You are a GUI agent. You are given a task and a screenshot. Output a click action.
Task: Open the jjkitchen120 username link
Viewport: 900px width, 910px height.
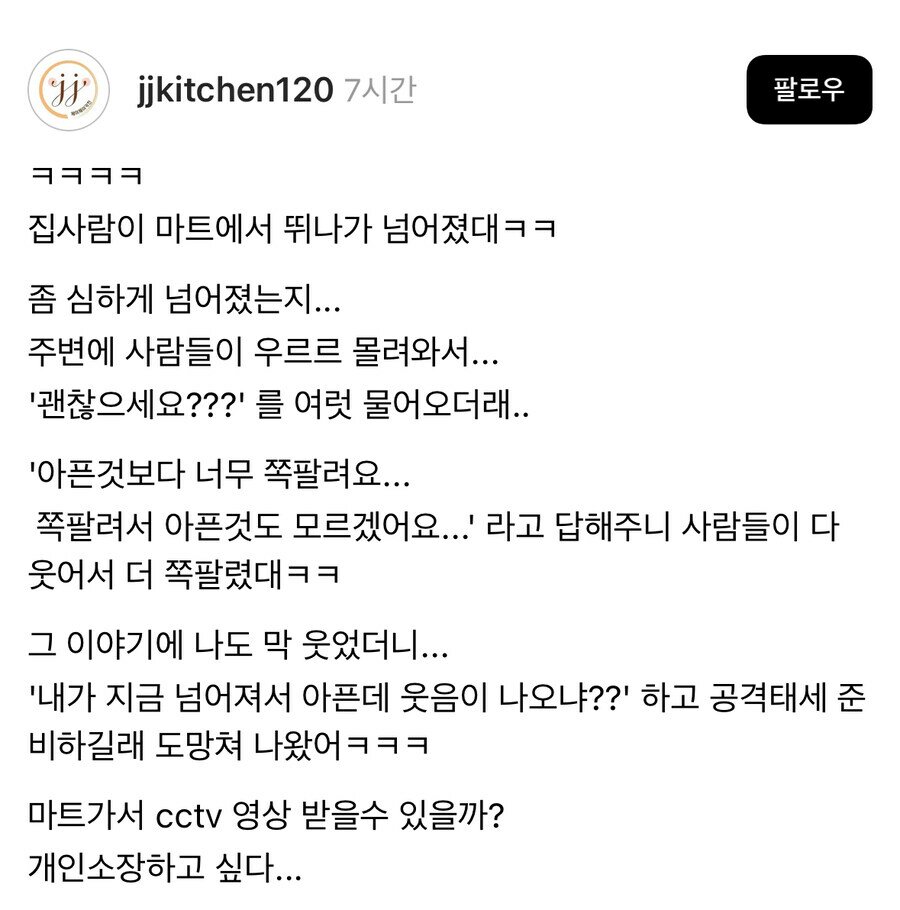coord(234,90)
